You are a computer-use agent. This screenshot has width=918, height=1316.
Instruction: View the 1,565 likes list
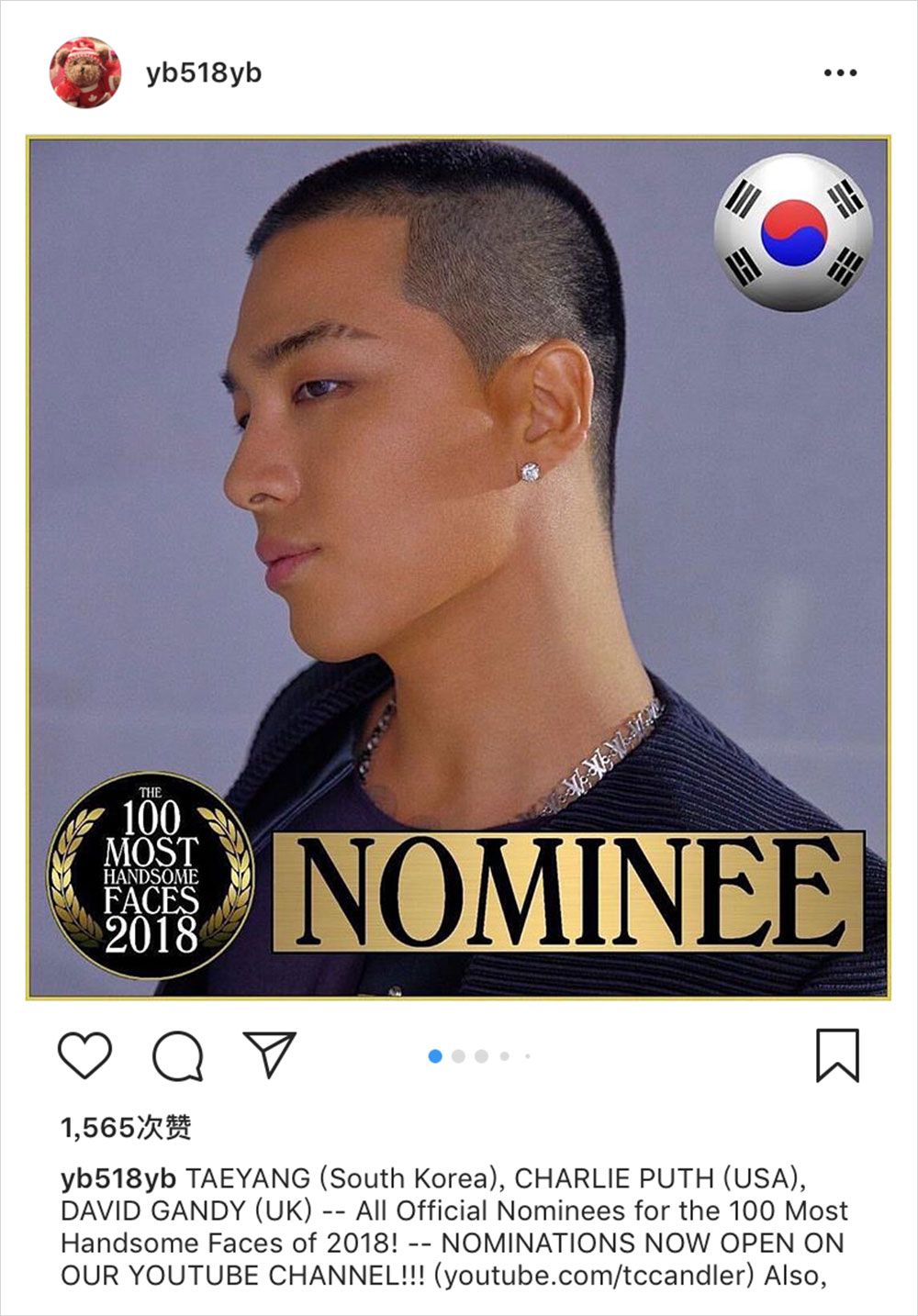click(x=126, y=1127)
